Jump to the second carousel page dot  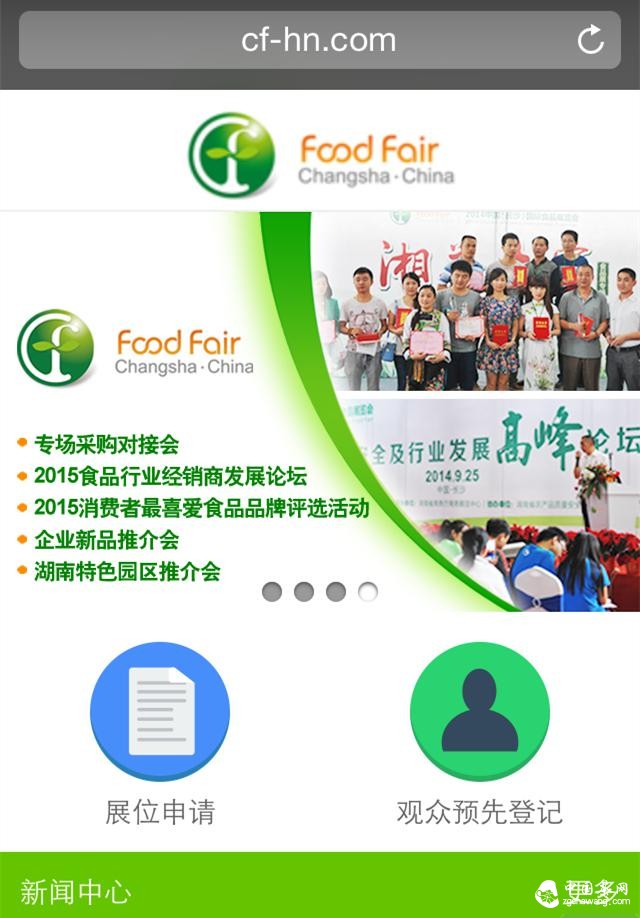click(x=304, y=592)
